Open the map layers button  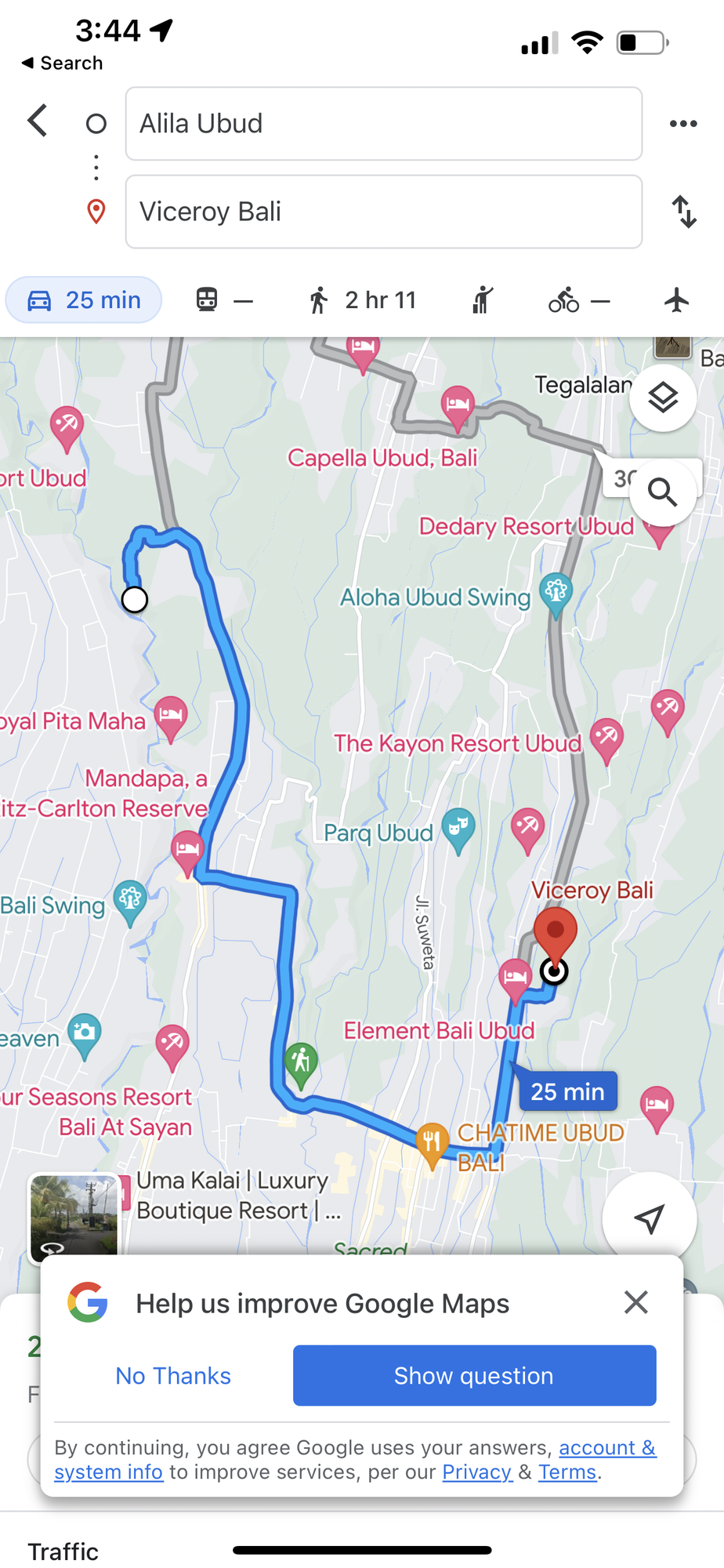[x=663, y=397]
